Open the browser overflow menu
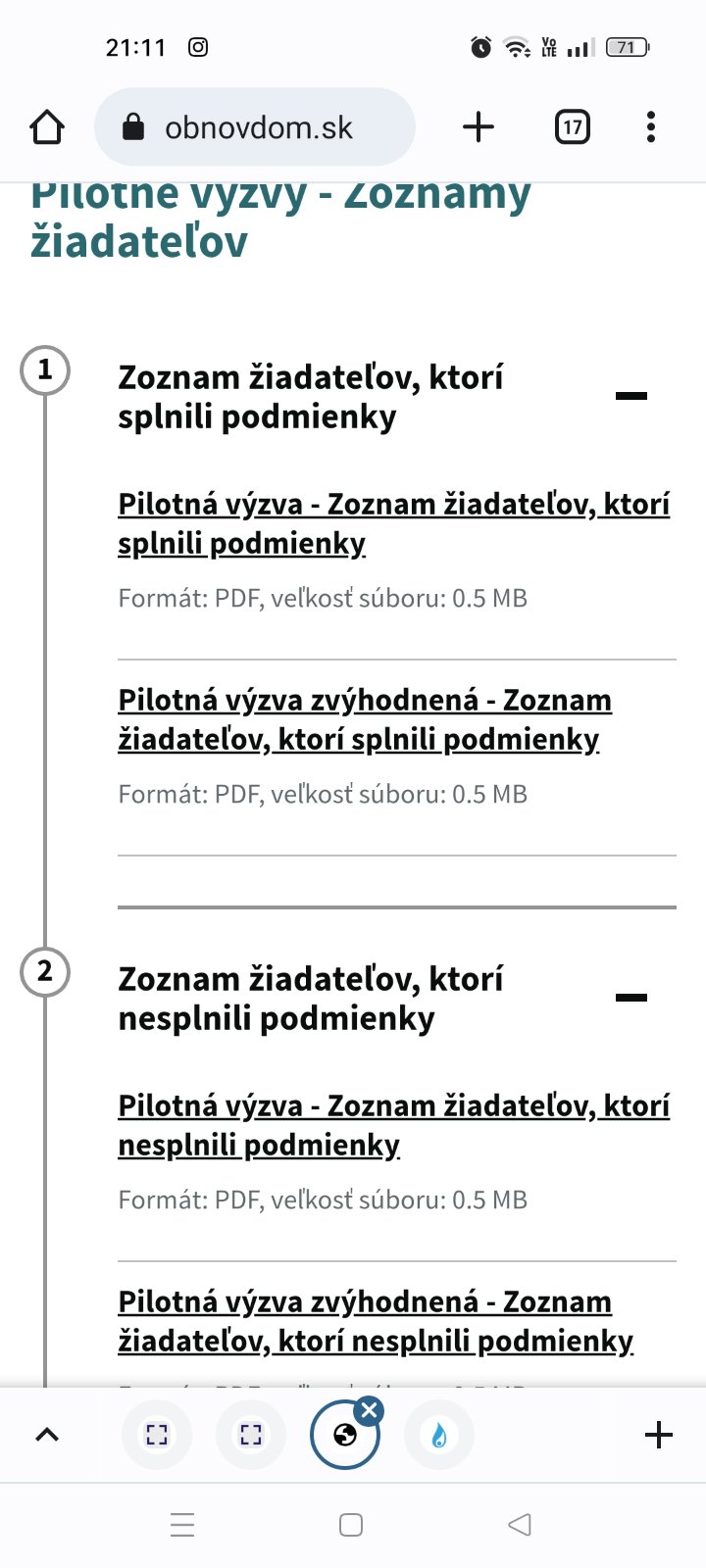This screenshot has width=706, height=1568. (651, 127)
